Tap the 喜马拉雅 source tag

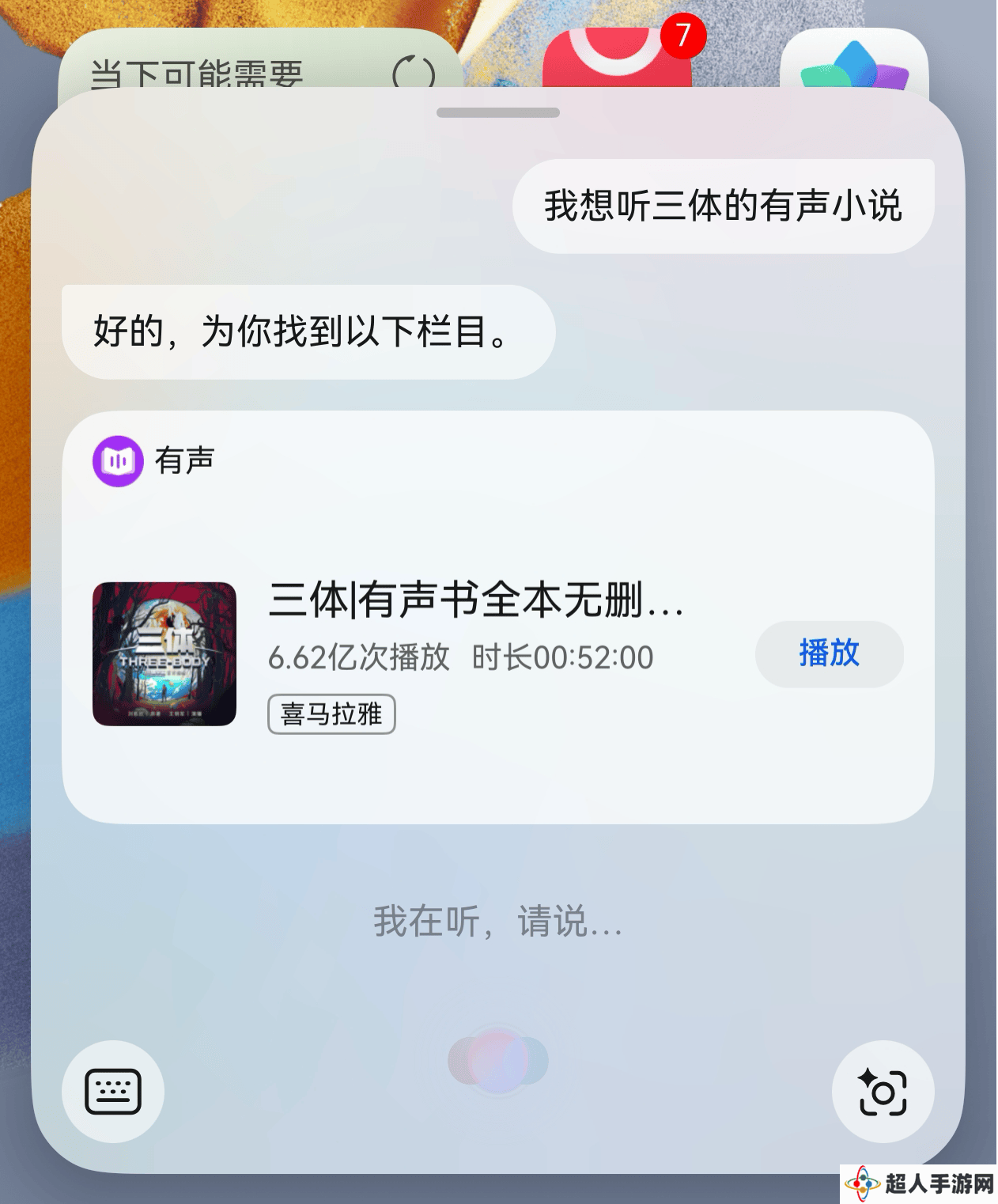click(331, 714)
